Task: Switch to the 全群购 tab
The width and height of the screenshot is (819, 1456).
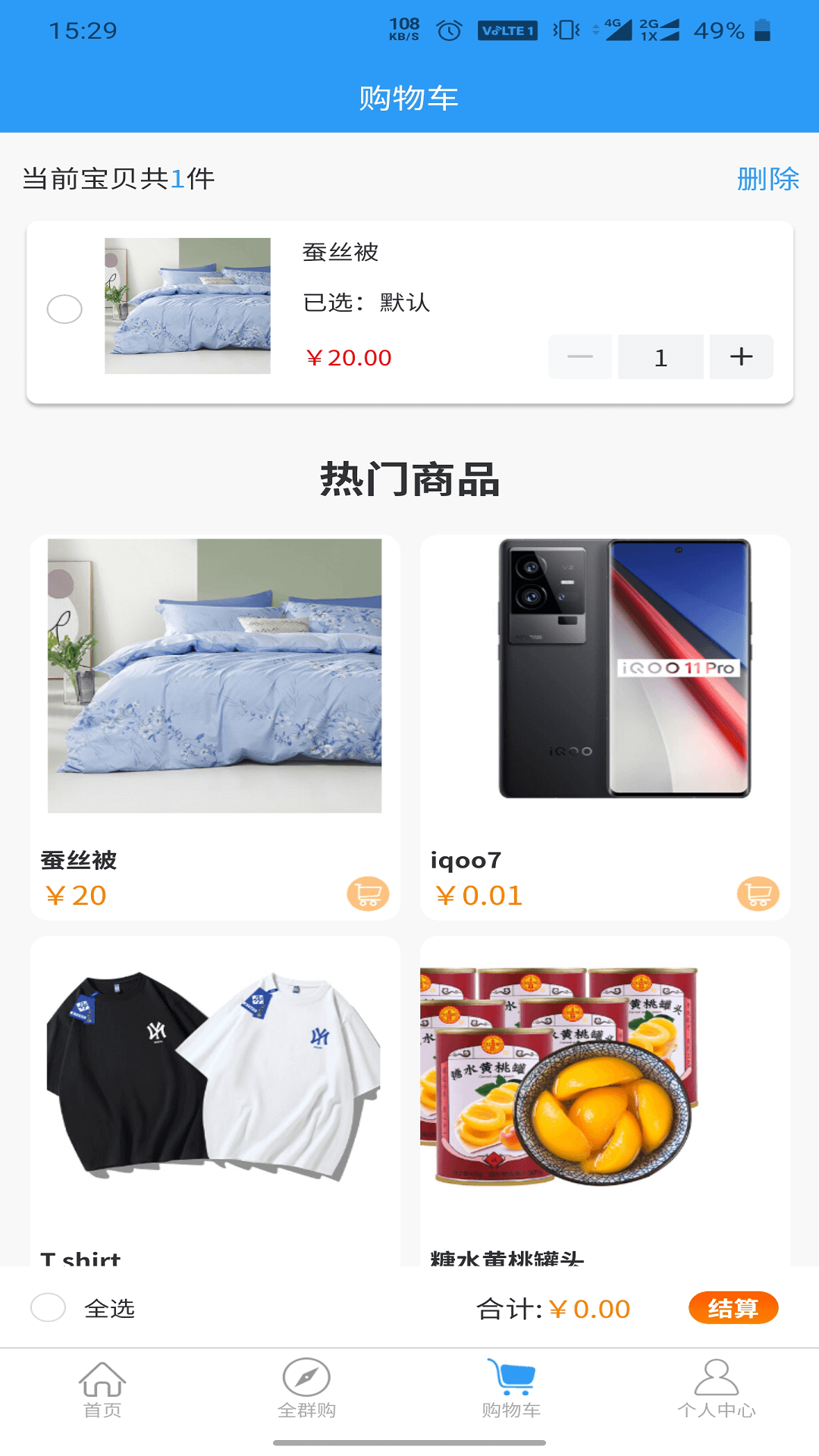Action: 306,1389
